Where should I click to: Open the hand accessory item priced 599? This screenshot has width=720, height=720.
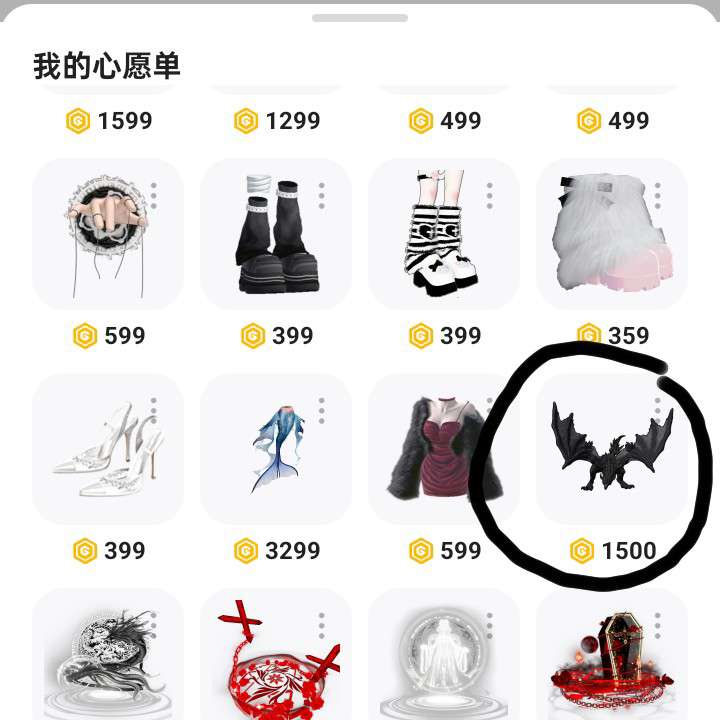tap(105, 236)
